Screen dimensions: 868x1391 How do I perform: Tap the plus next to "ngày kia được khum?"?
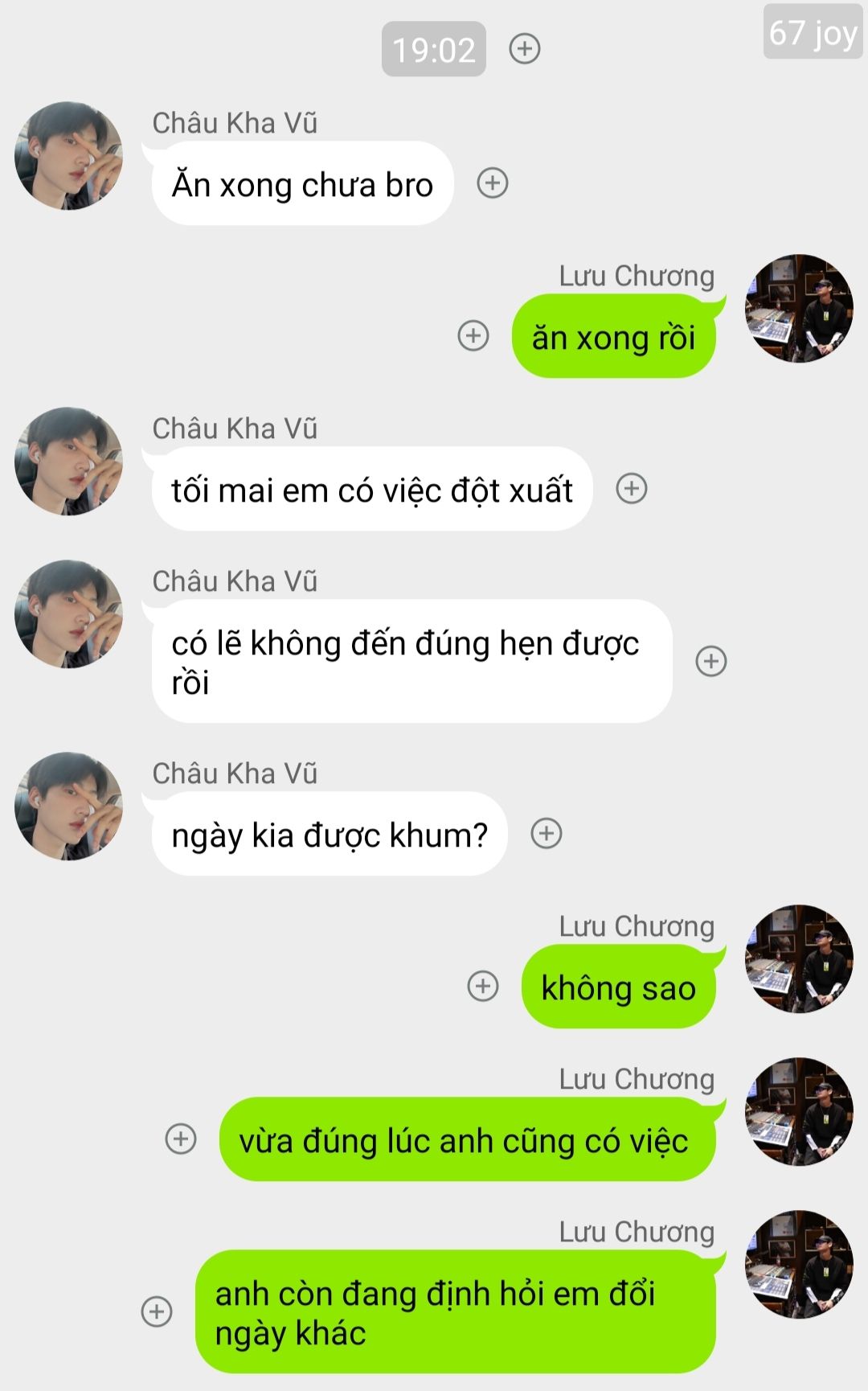547,833
